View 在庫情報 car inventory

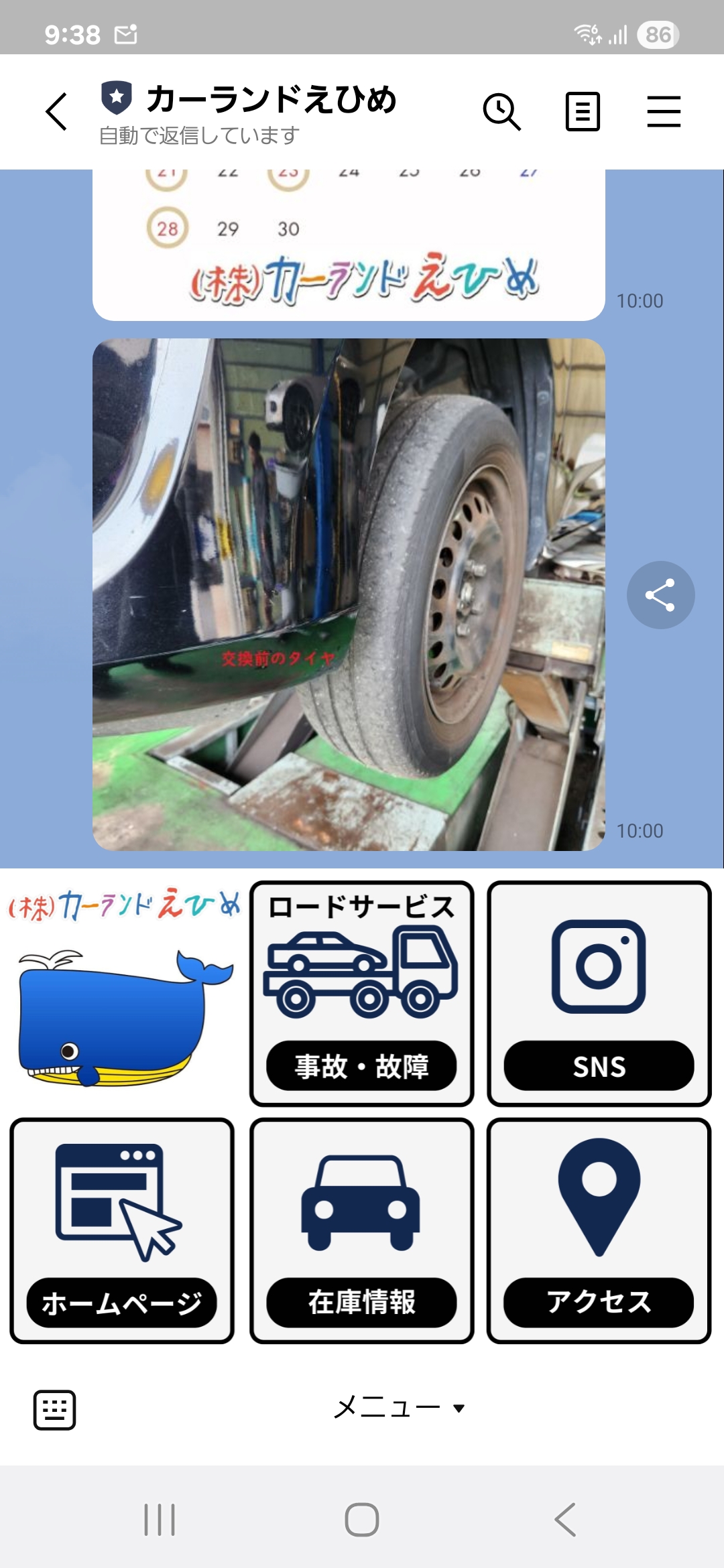pyautogui.click(x=362, y=1230)
